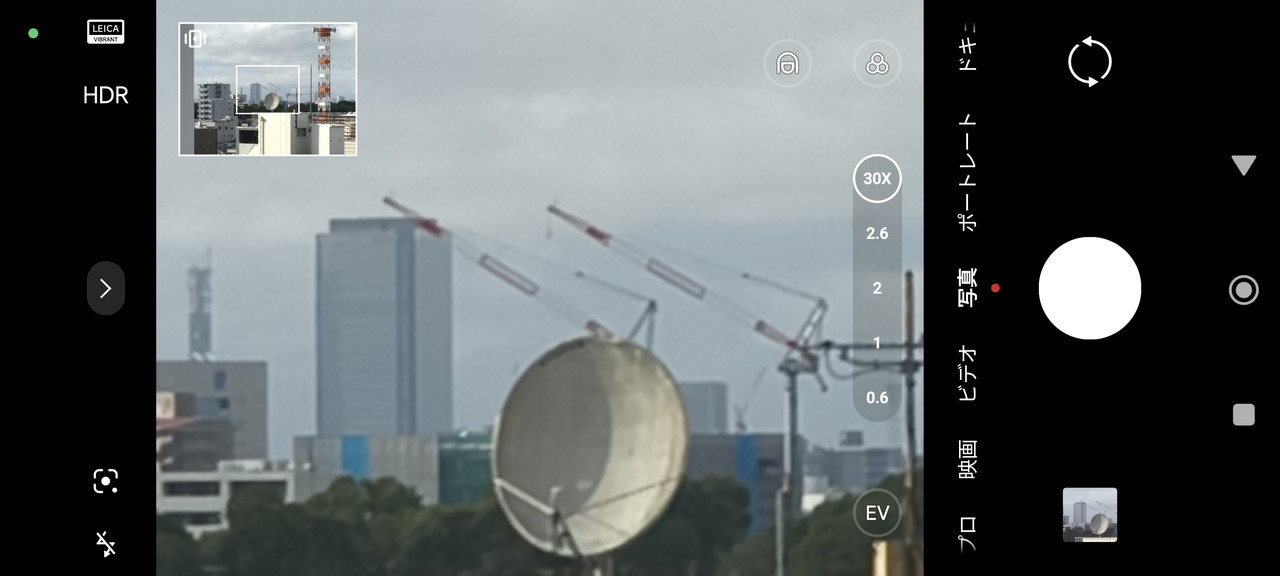Open the color filters icon
Viewport: 1280px width, 576px height.
[877, 64]
